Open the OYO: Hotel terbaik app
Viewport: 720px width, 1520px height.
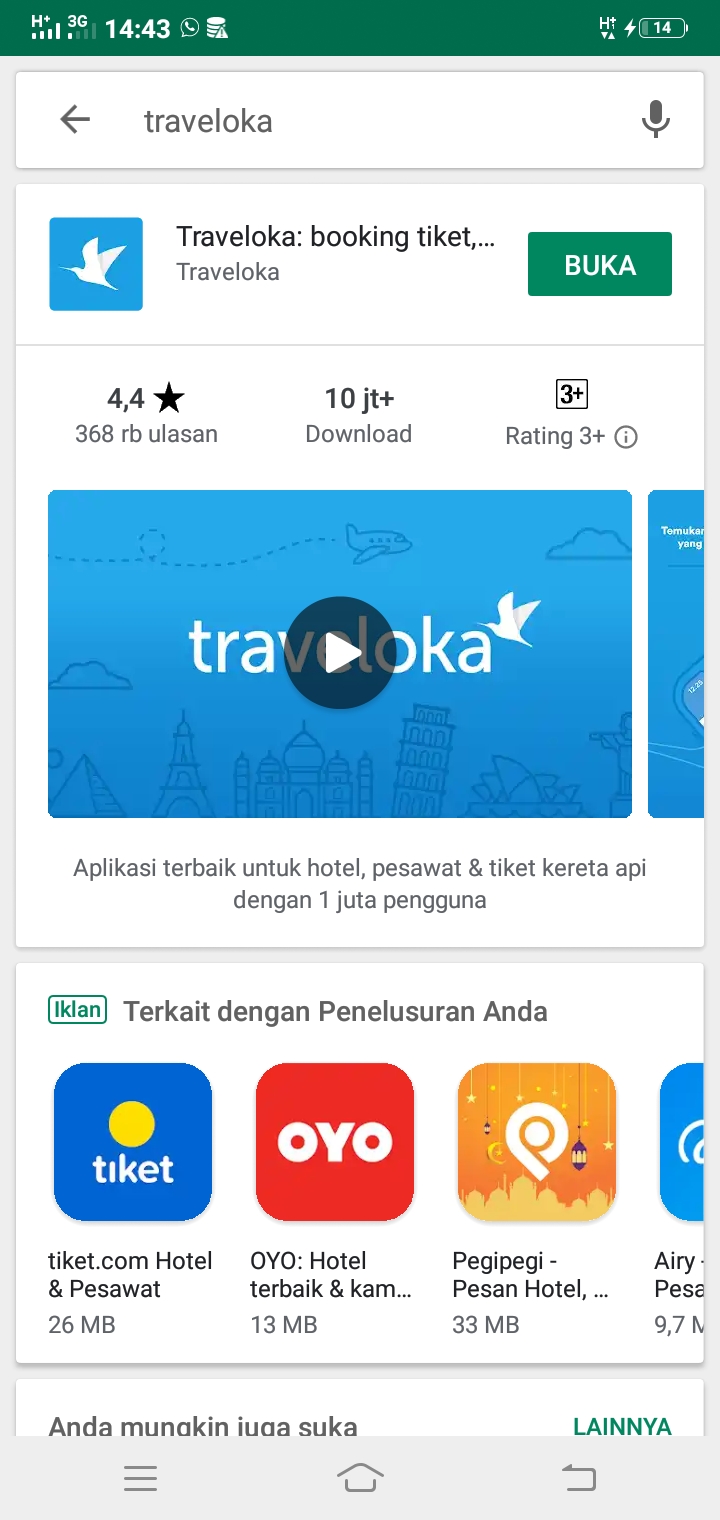[334, 1142]
